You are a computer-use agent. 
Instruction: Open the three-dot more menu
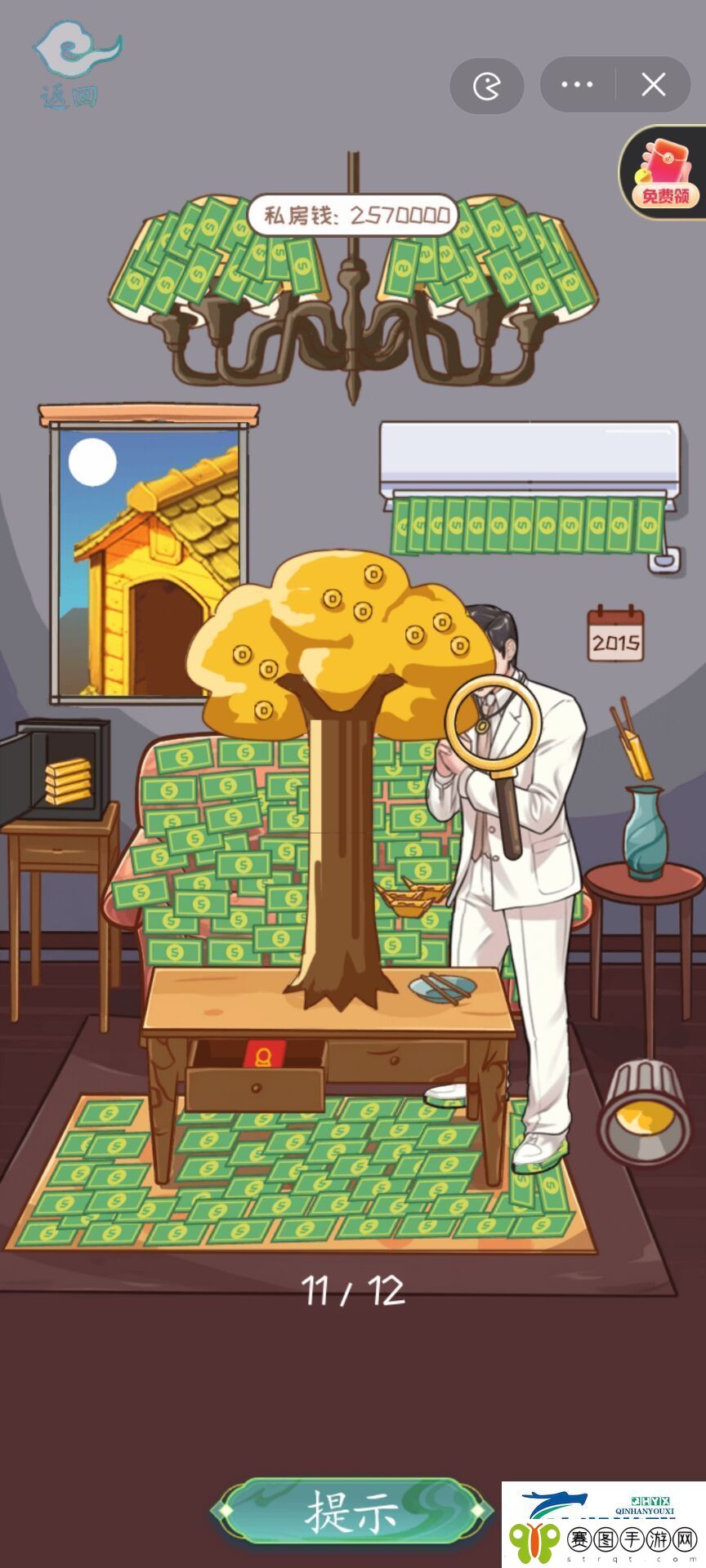tap(577, 85)
